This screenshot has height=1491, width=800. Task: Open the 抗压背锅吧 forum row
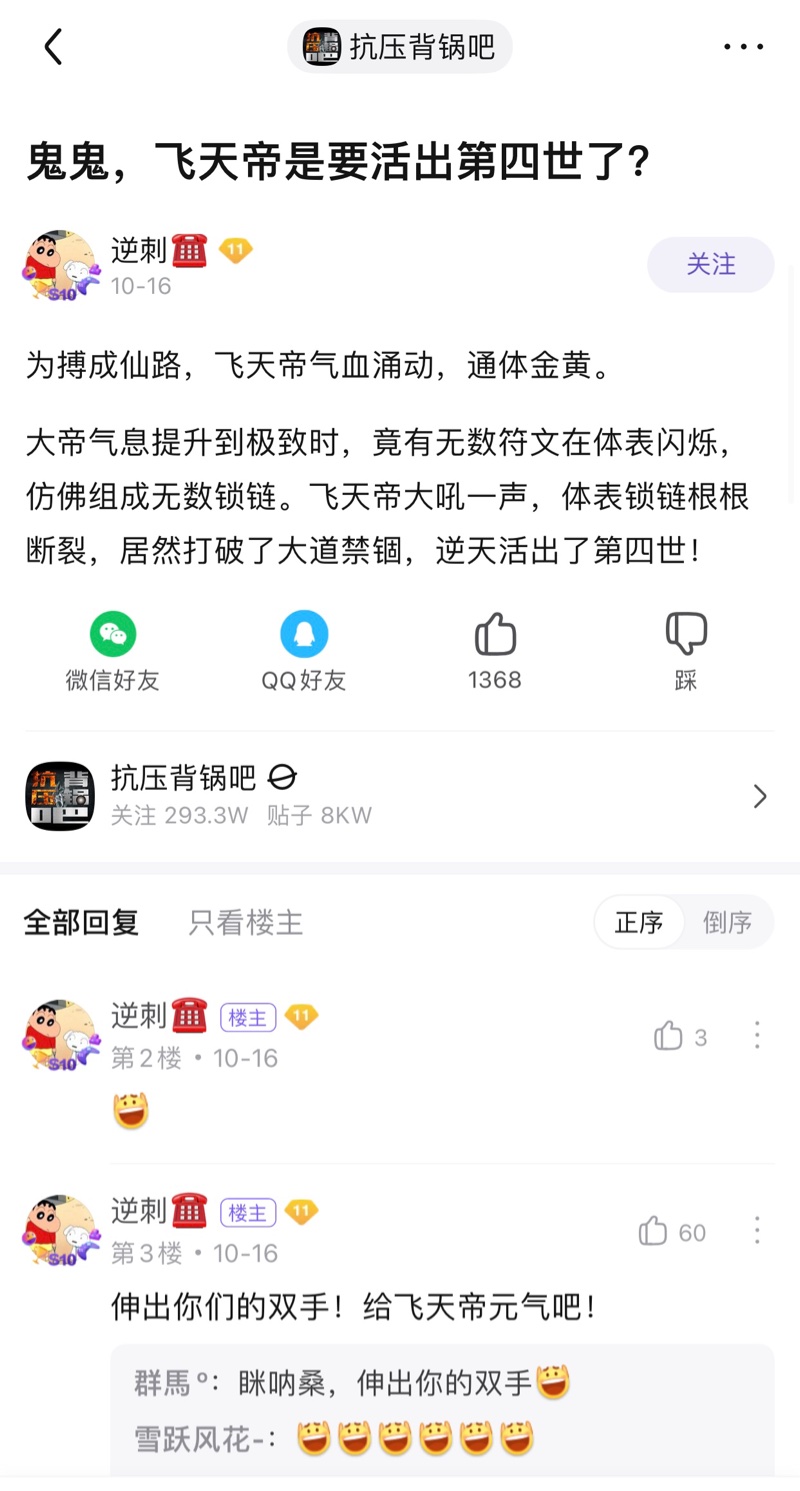coord(400,795)
